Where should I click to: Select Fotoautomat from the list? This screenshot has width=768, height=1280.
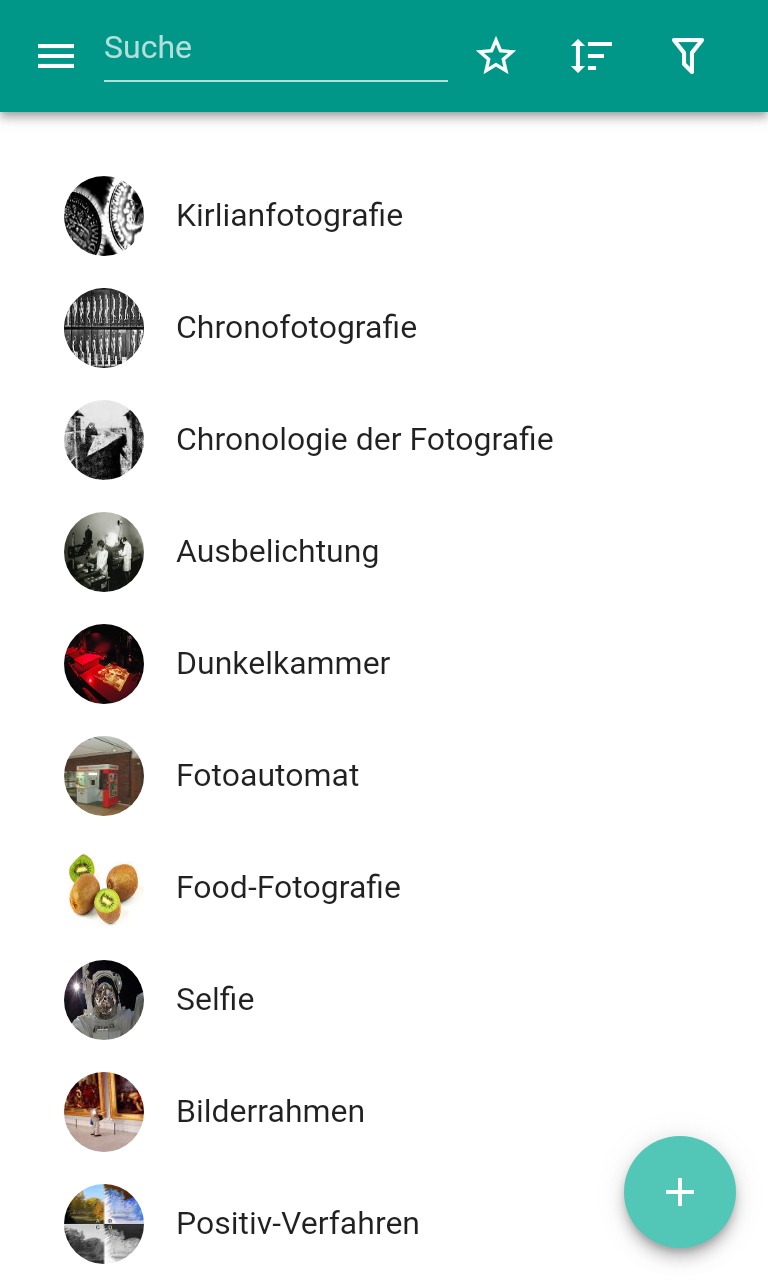point(267,776)
